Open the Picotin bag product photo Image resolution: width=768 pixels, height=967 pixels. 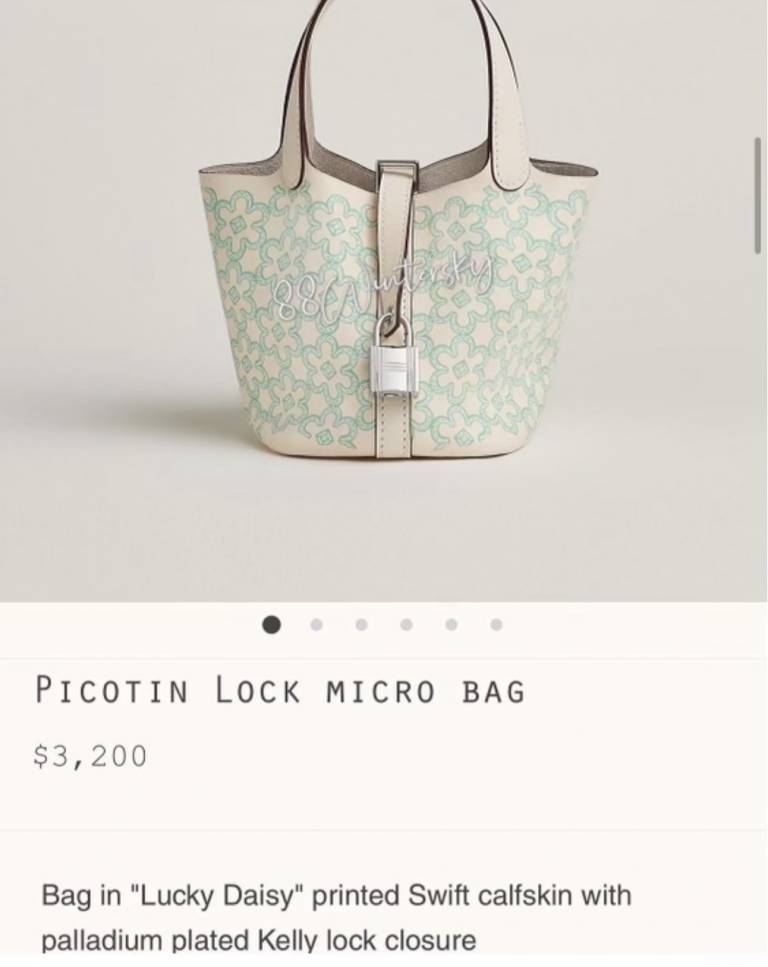[384, 300]
